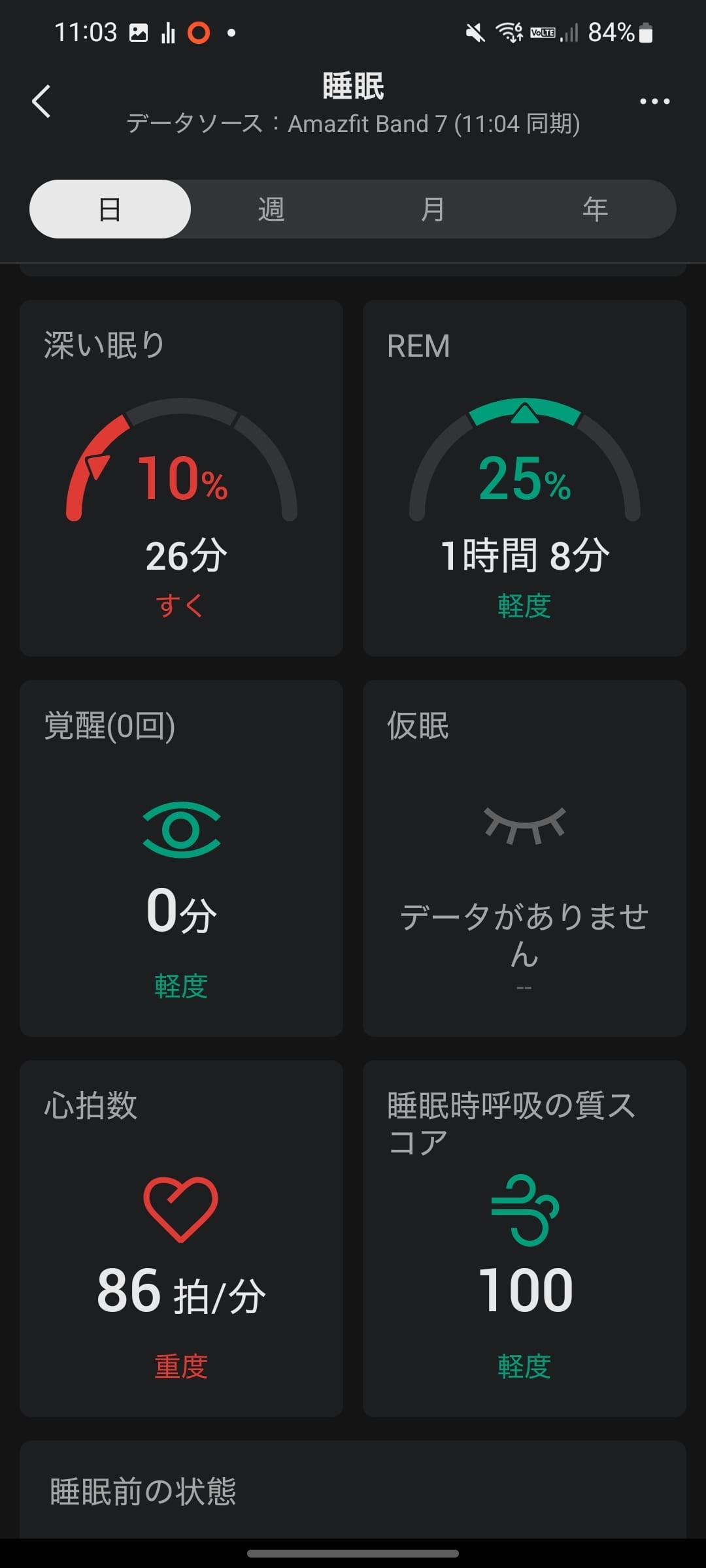Screen dimensions: 706x1568
Task: Open the three-dot overflow menu
Action: [x=654, y=101]
